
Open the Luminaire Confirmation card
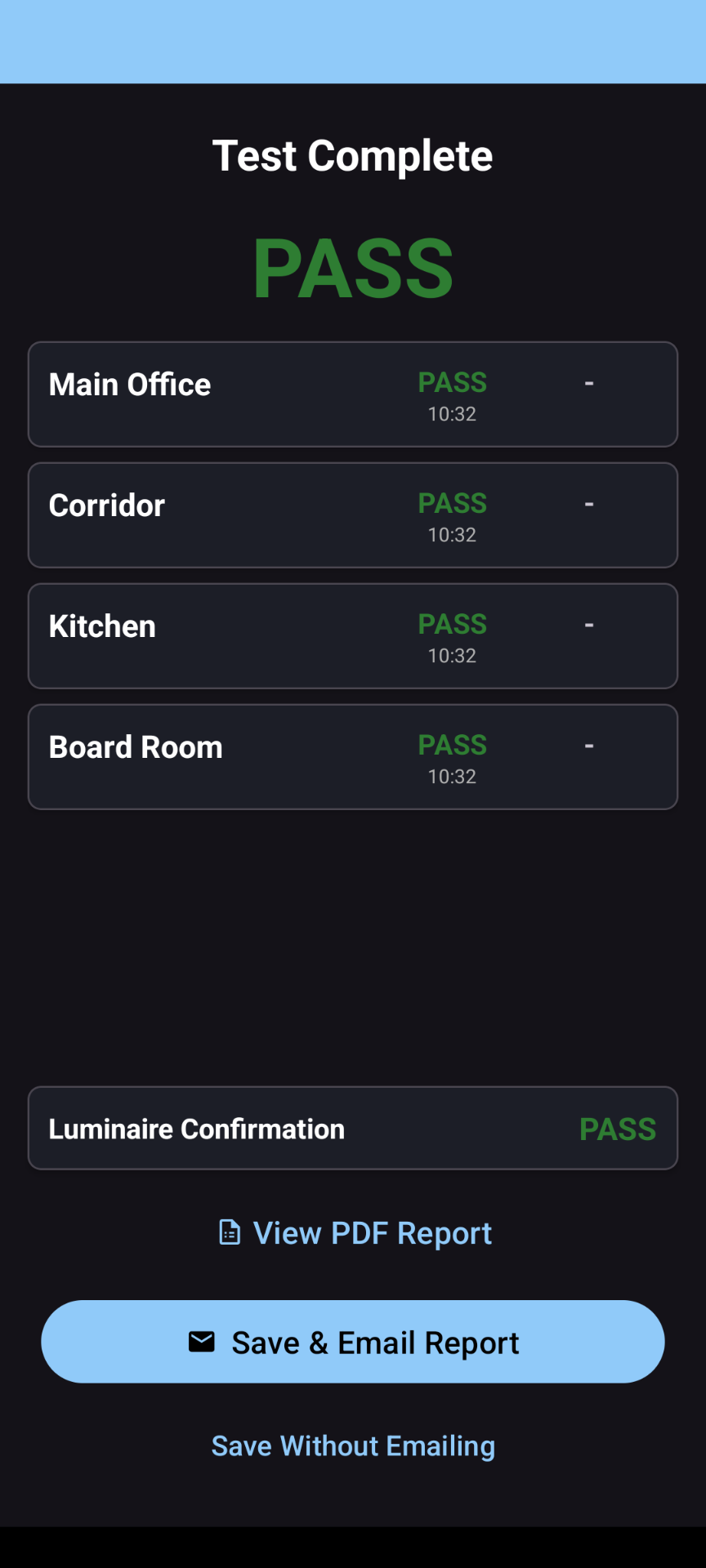tap(353, 1128)
